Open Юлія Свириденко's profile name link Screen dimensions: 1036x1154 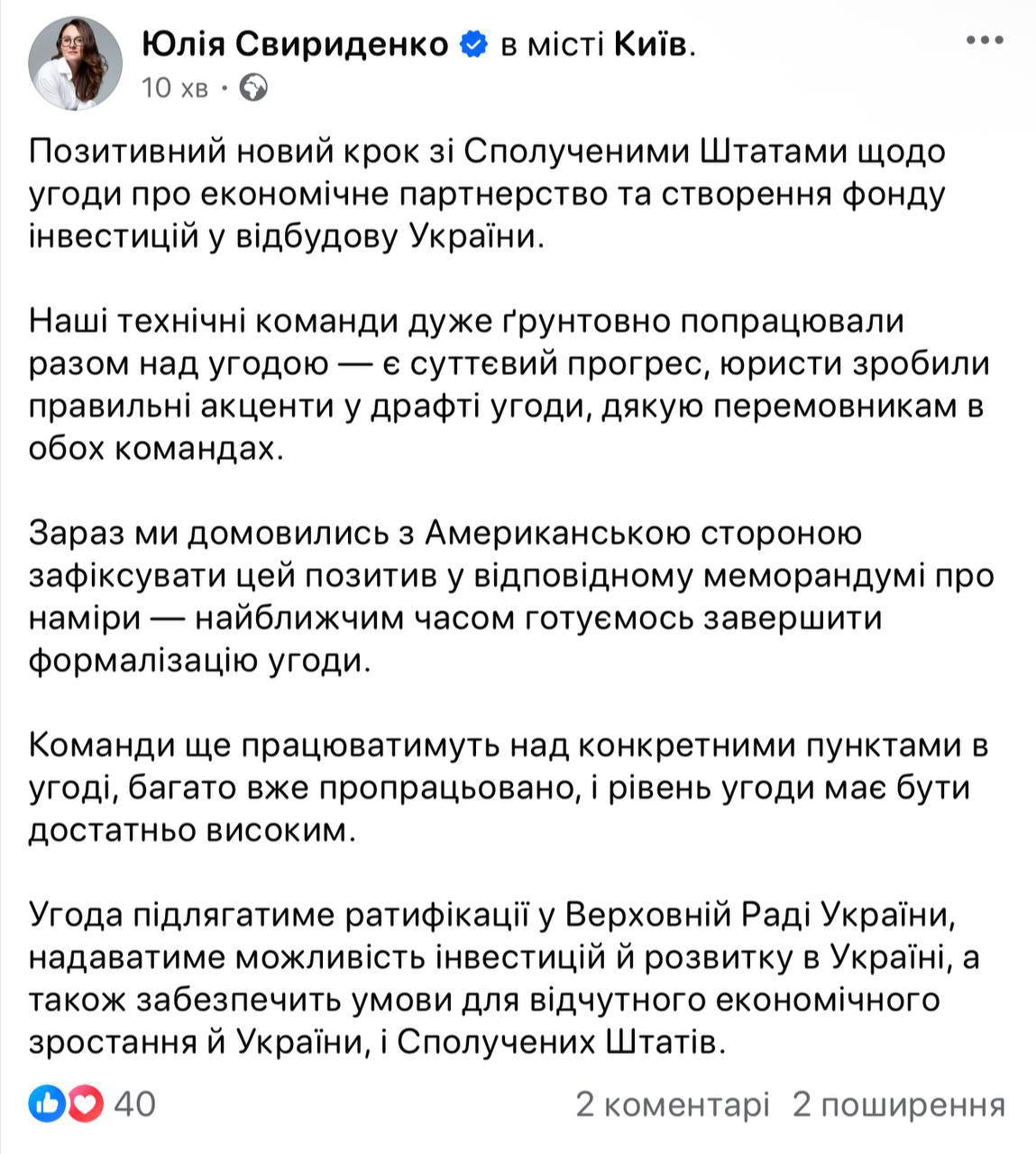coord(295,43)
